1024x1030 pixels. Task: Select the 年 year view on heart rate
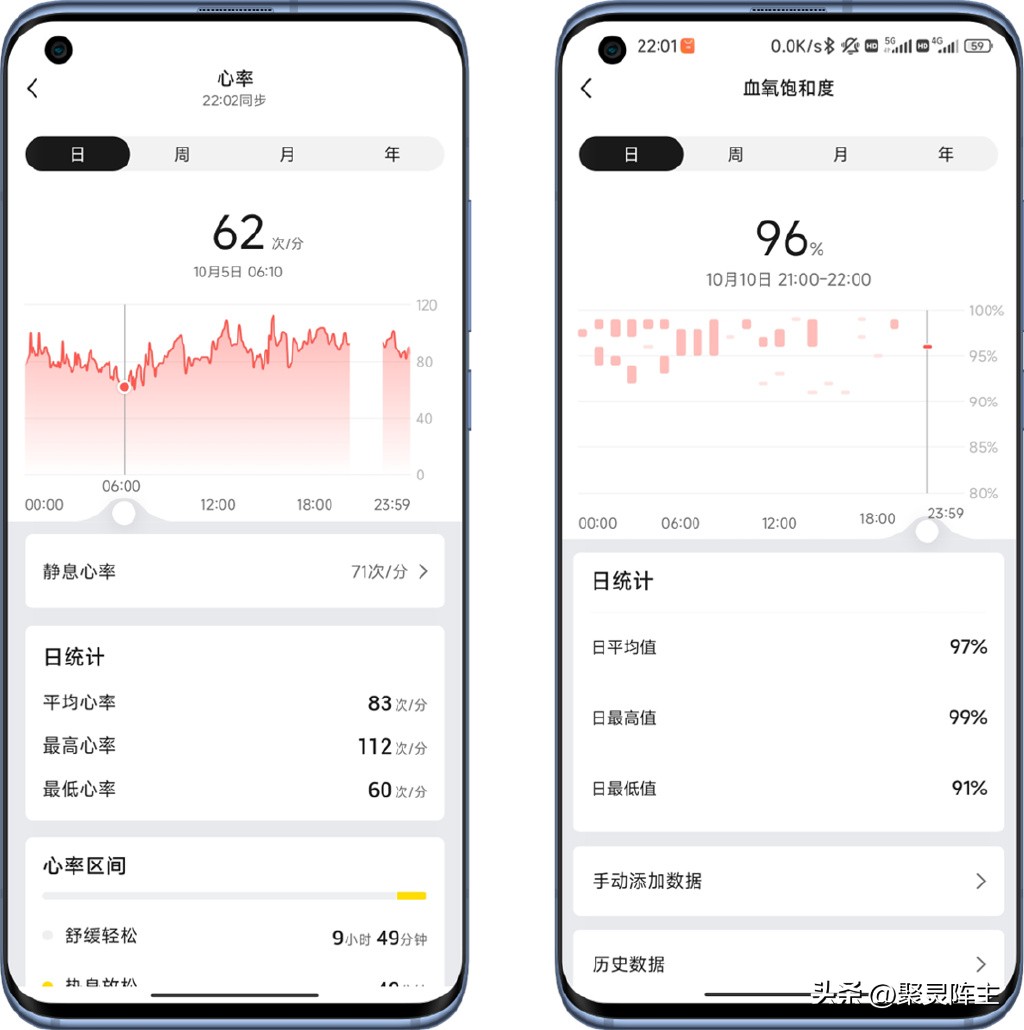(x=392, y=154)
